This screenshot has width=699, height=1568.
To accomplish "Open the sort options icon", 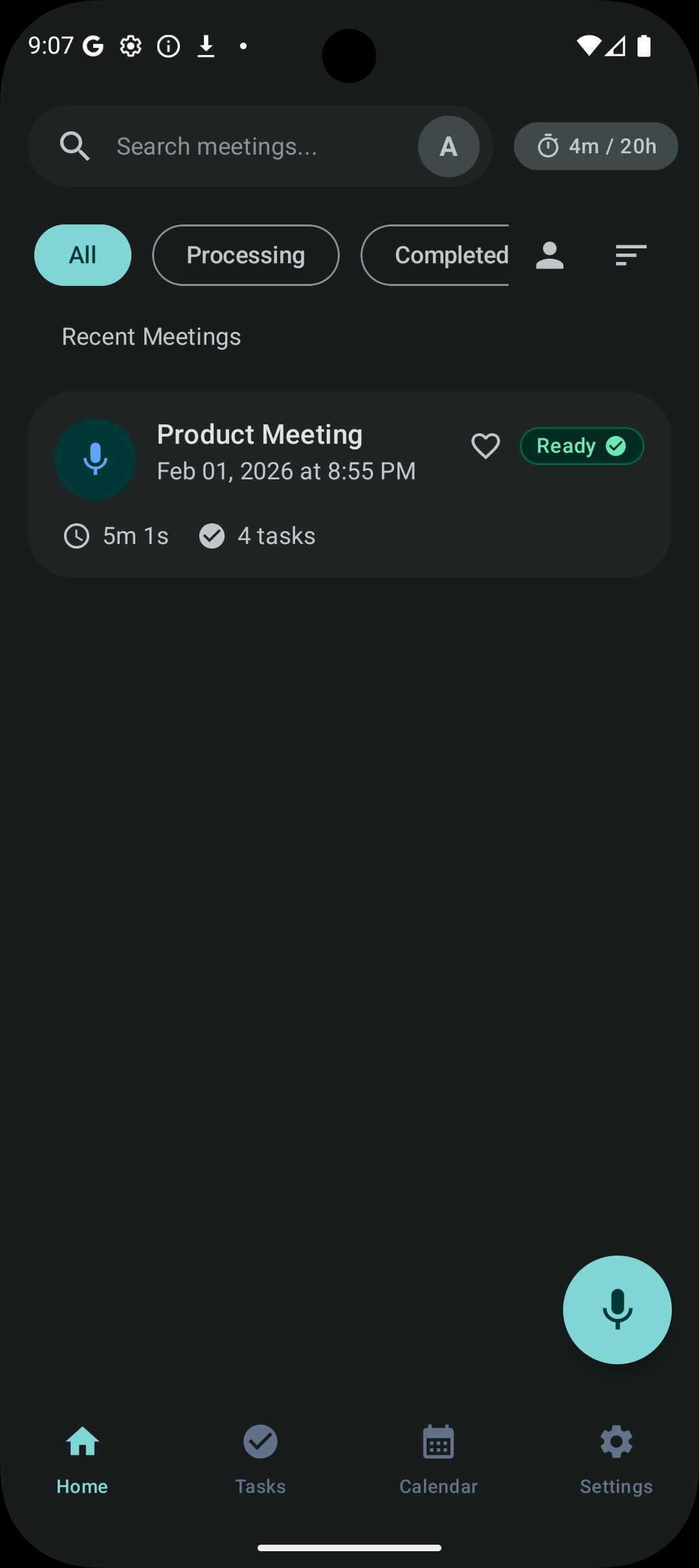I will click(x=628, y=255).
